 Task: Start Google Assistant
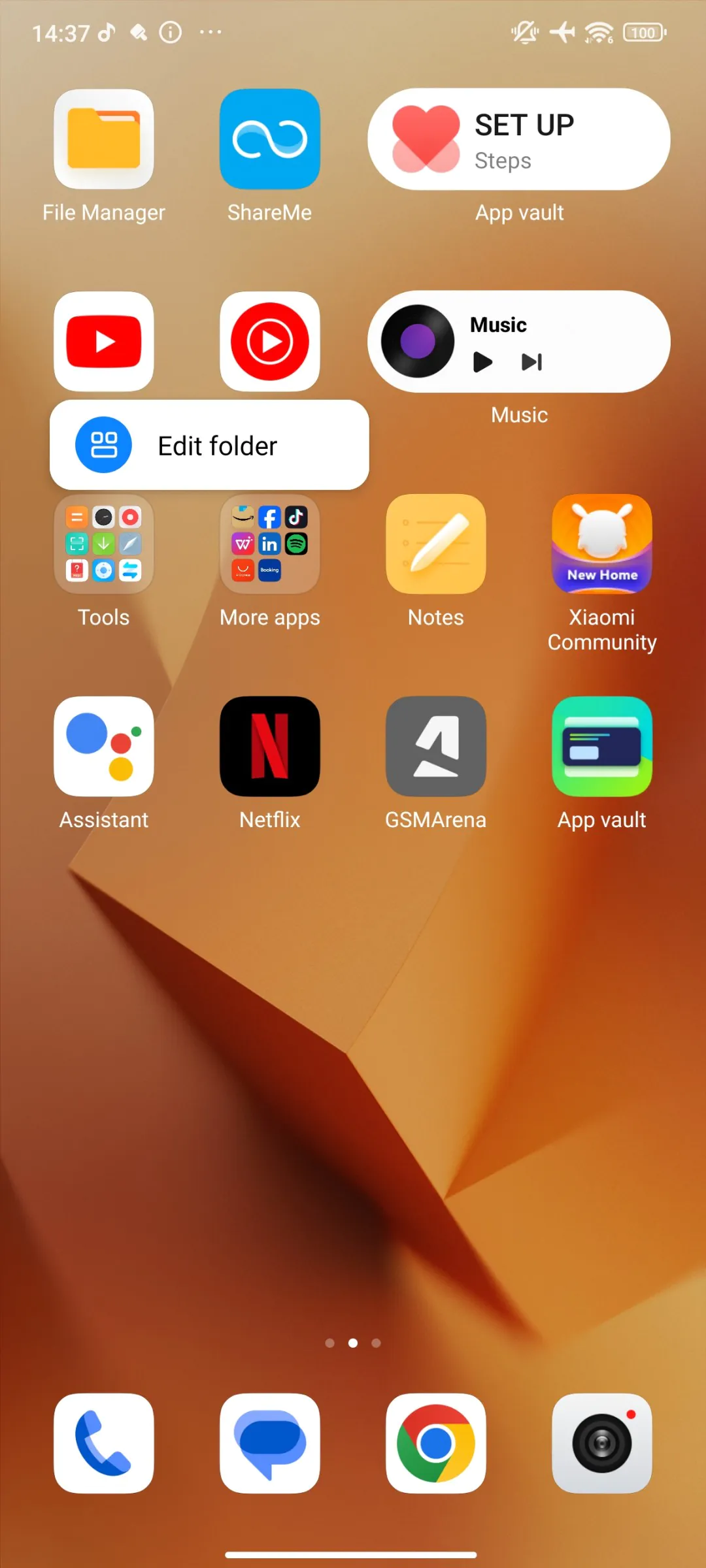point(104,747)
